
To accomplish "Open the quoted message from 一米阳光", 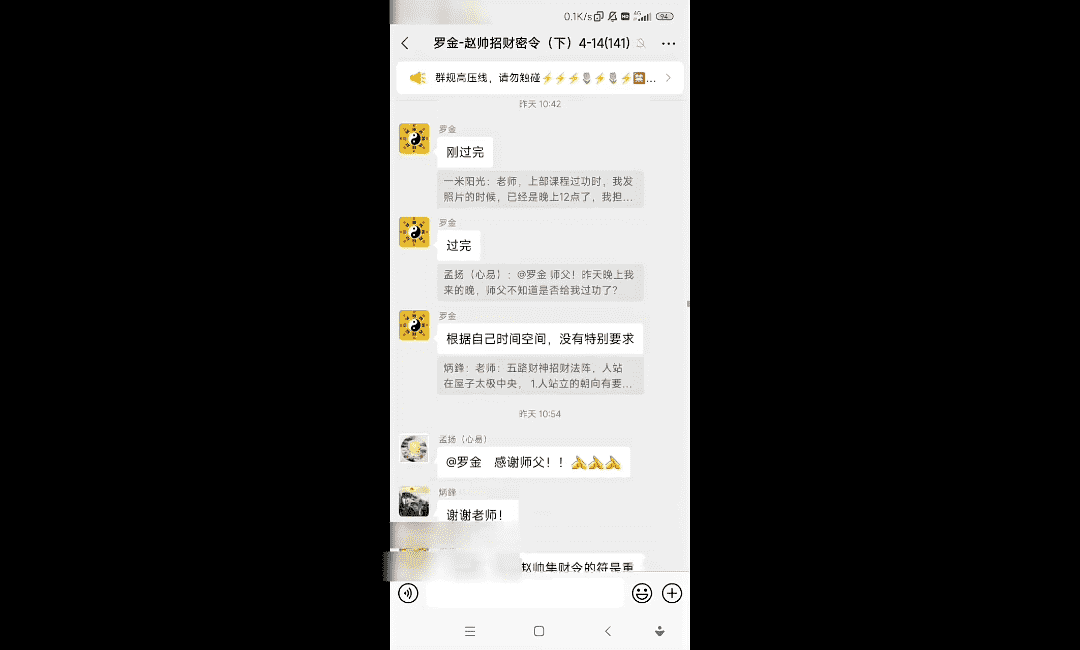I will tap(540, 190).
